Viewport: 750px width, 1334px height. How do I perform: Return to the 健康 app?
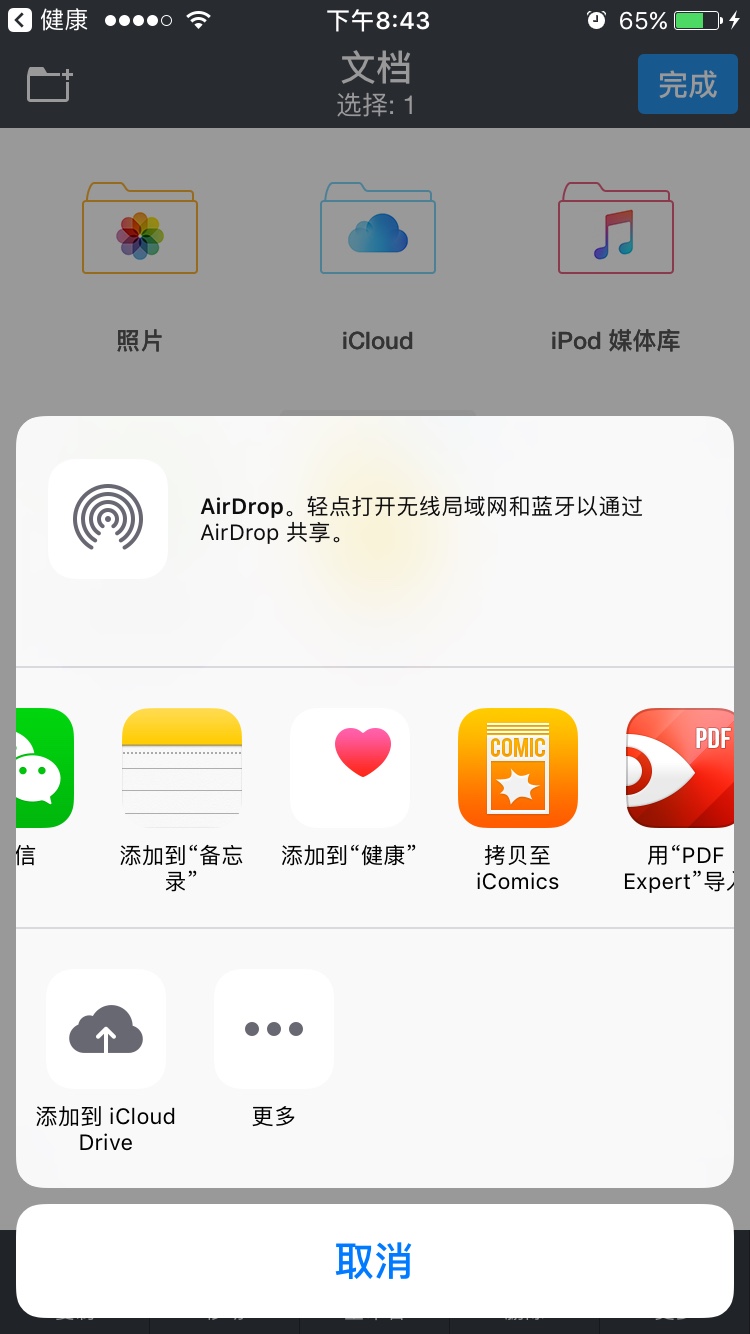[x=48, y=20]
